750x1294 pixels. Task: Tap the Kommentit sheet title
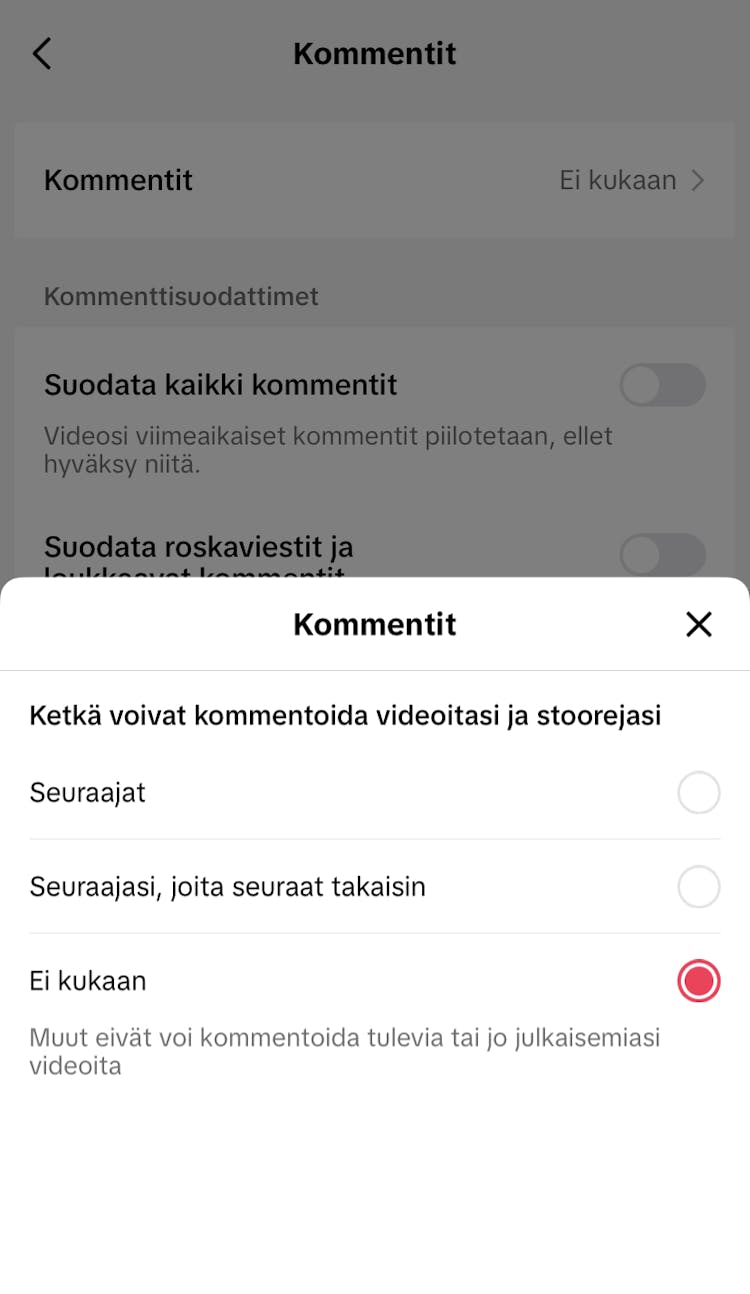(375, 624)
